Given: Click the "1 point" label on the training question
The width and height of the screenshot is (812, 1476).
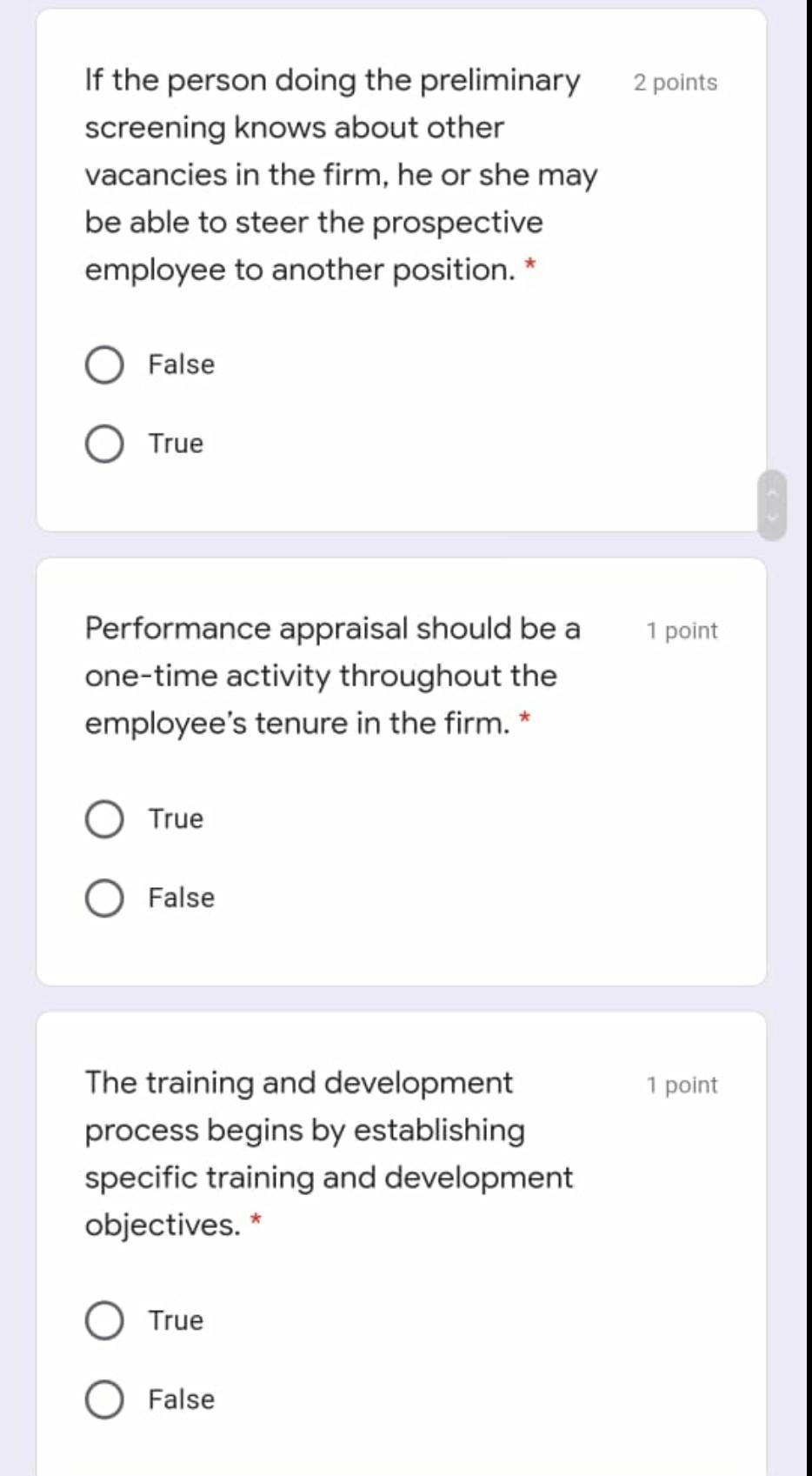Looking at the screenshot, I should point(681,1085).
